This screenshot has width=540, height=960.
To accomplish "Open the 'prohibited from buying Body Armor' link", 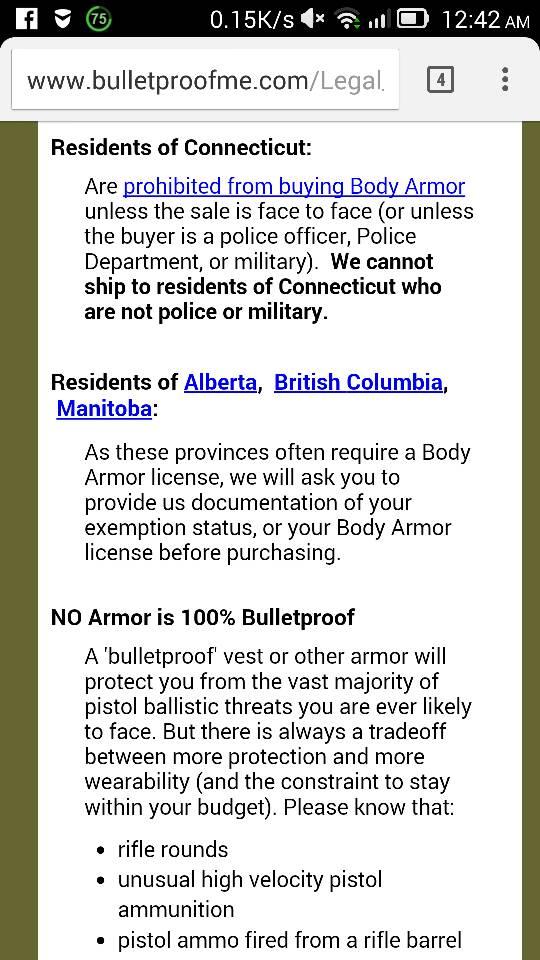I will [294, 186].
